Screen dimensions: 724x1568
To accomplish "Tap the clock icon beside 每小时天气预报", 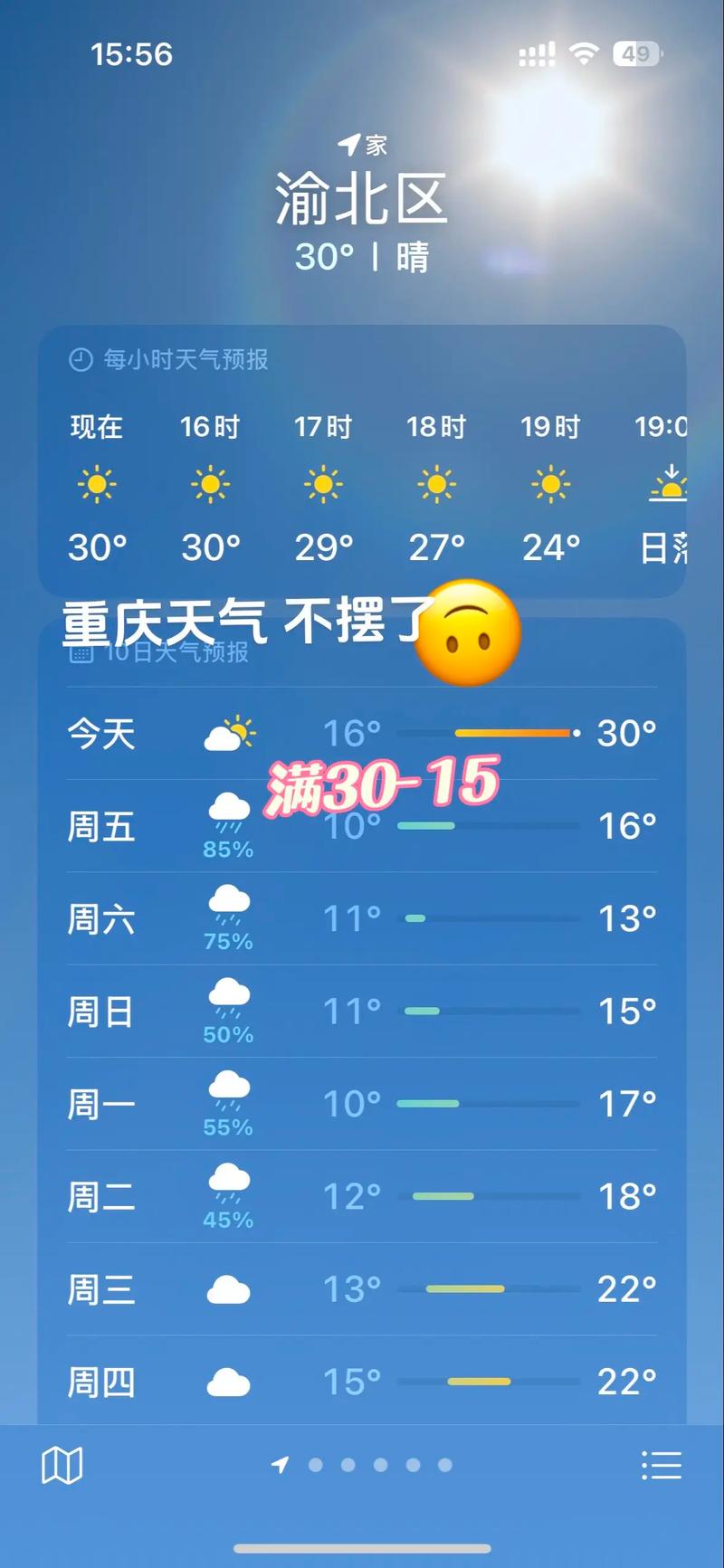I will coord(80,357).
